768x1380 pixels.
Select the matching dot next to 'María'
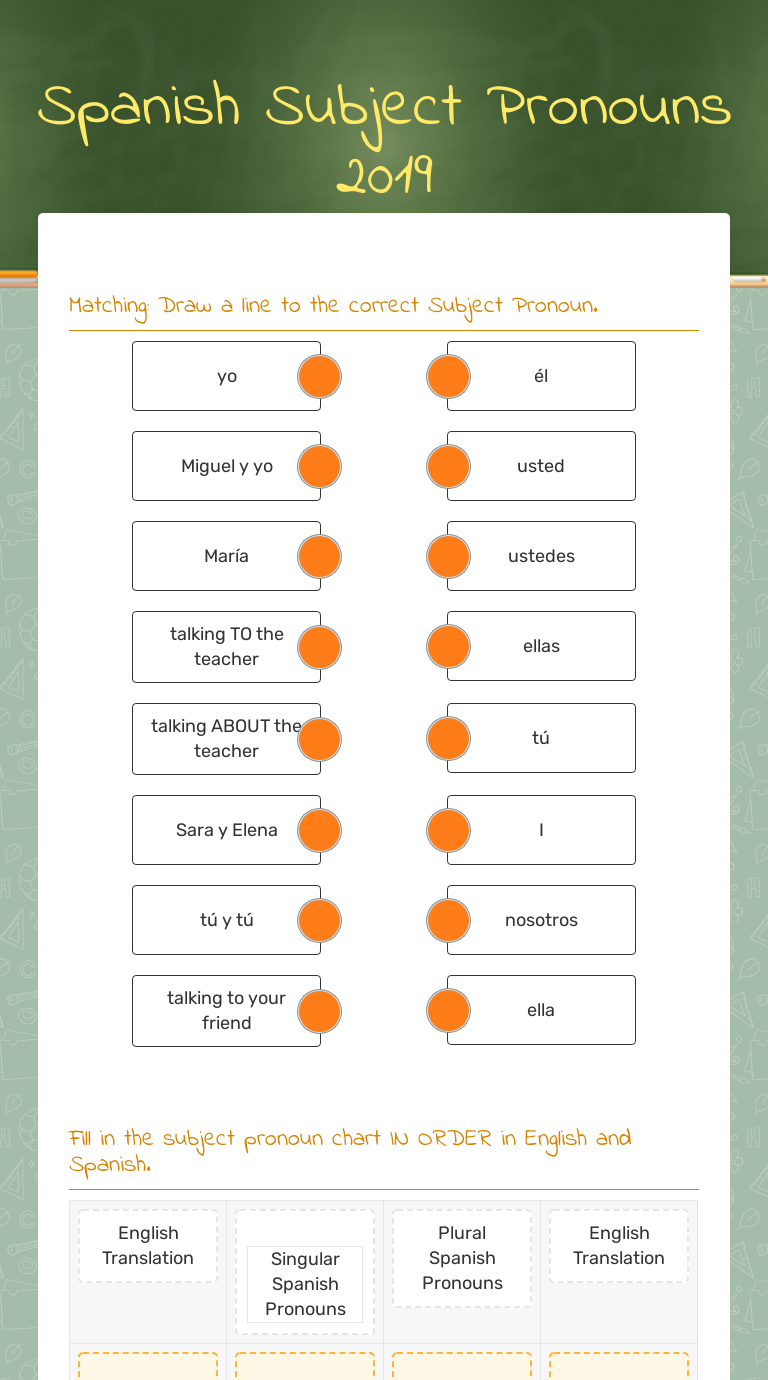pyautogui.click(x=320, y=557)
